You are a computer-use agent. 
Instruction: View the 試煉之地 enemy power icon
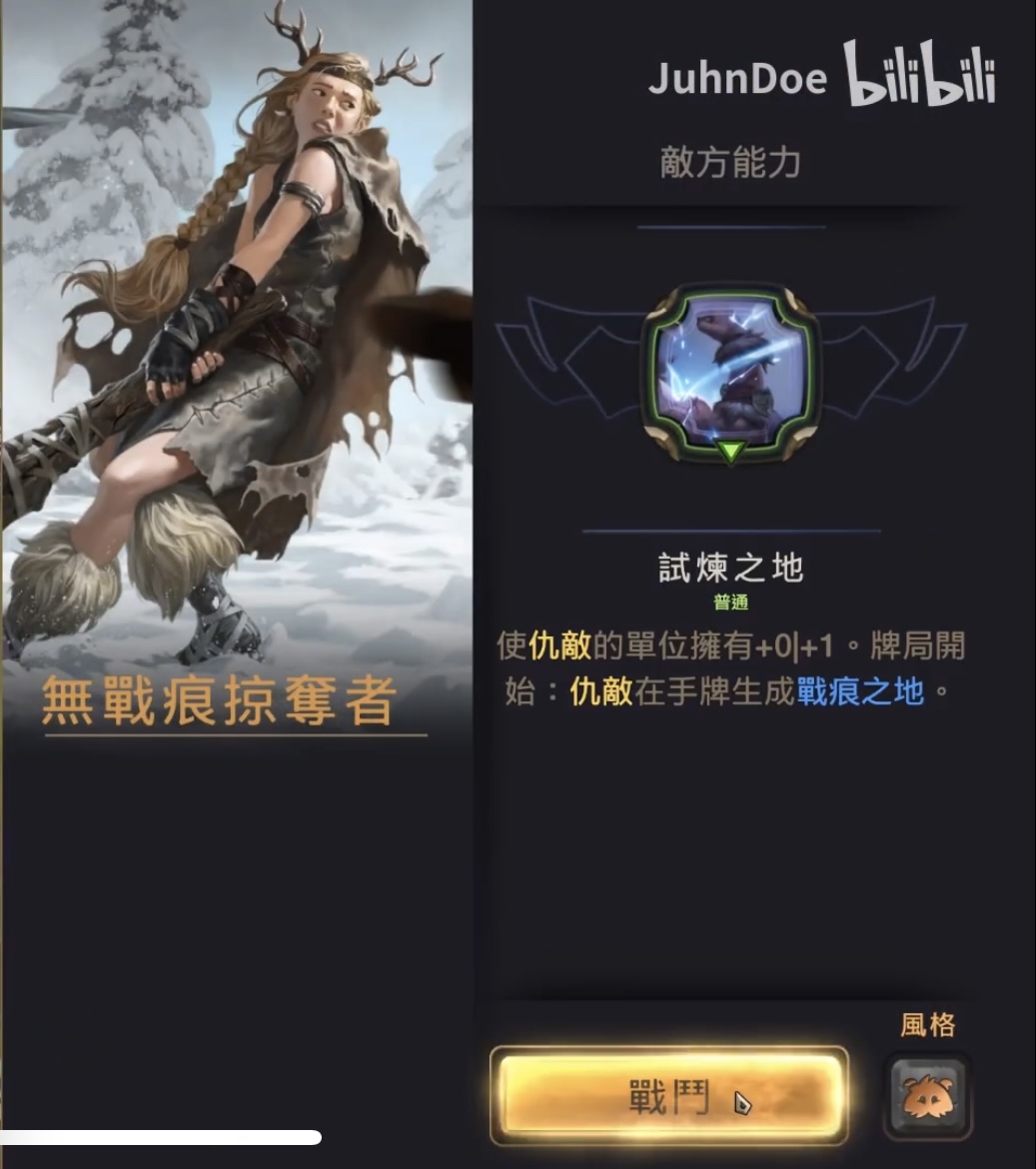pos(730,373)
